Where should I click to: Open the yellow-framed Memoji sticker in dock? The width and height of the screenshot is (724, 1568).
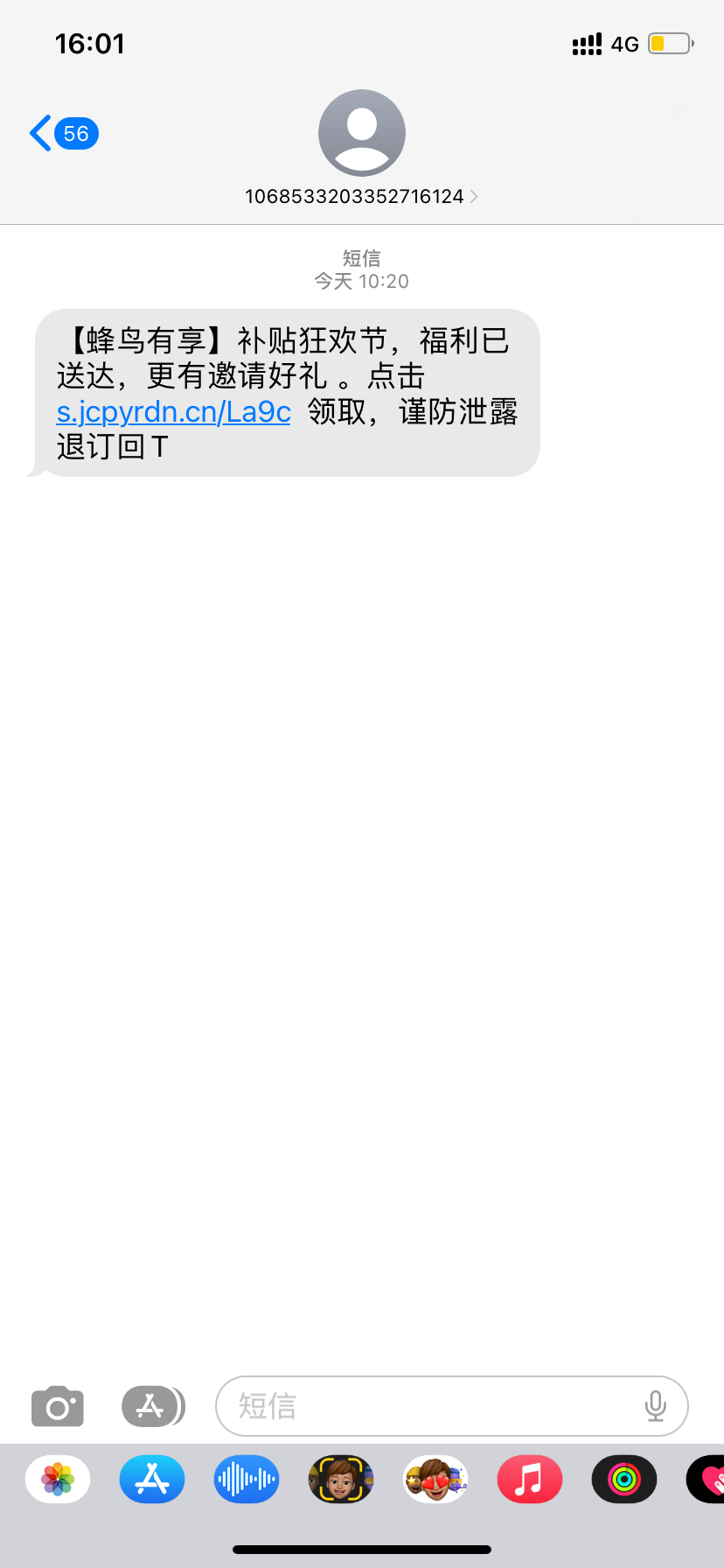(340, 1480)
